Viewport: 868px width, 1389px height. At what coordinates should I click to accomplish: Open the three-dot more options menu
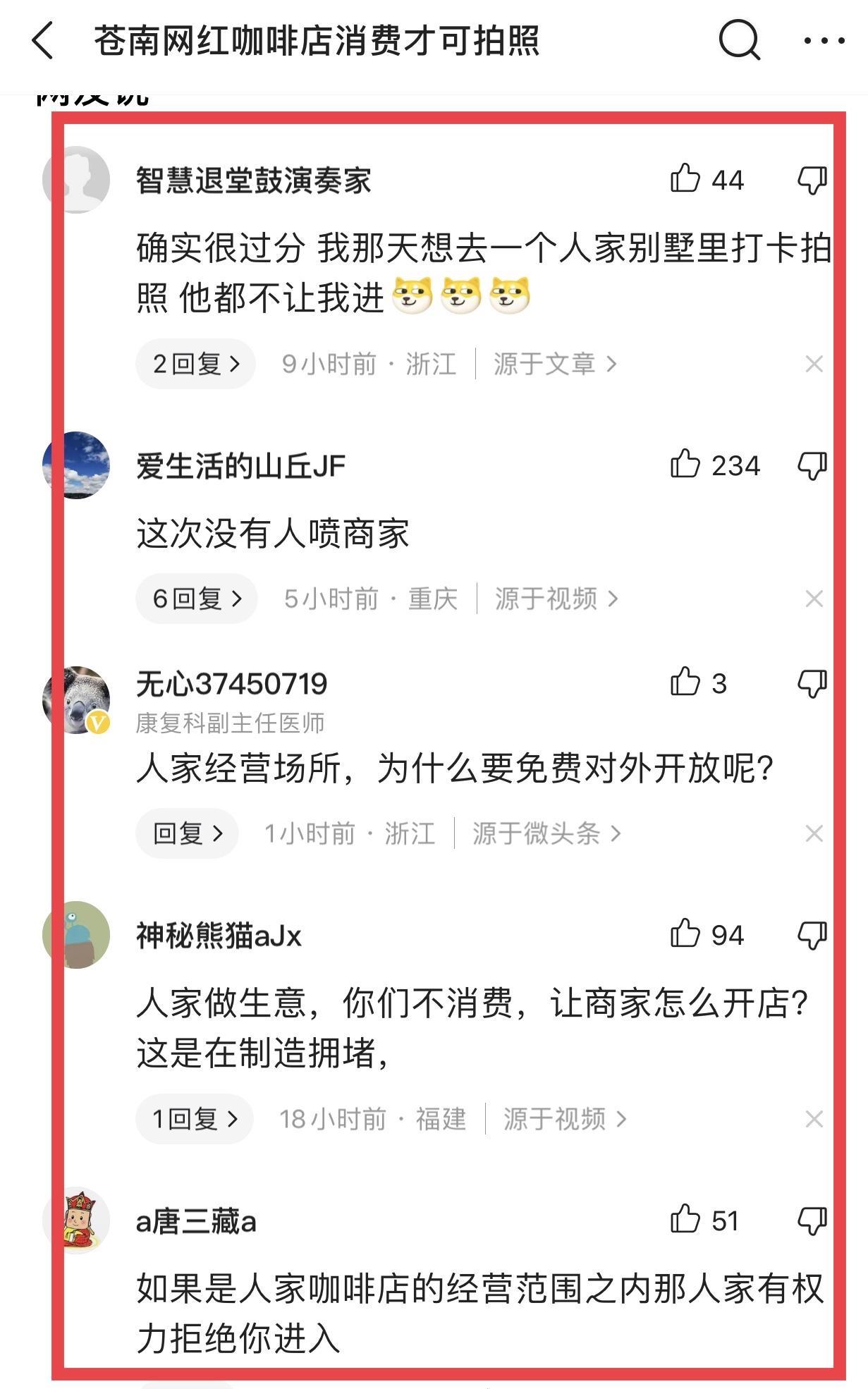click(824, 40)
